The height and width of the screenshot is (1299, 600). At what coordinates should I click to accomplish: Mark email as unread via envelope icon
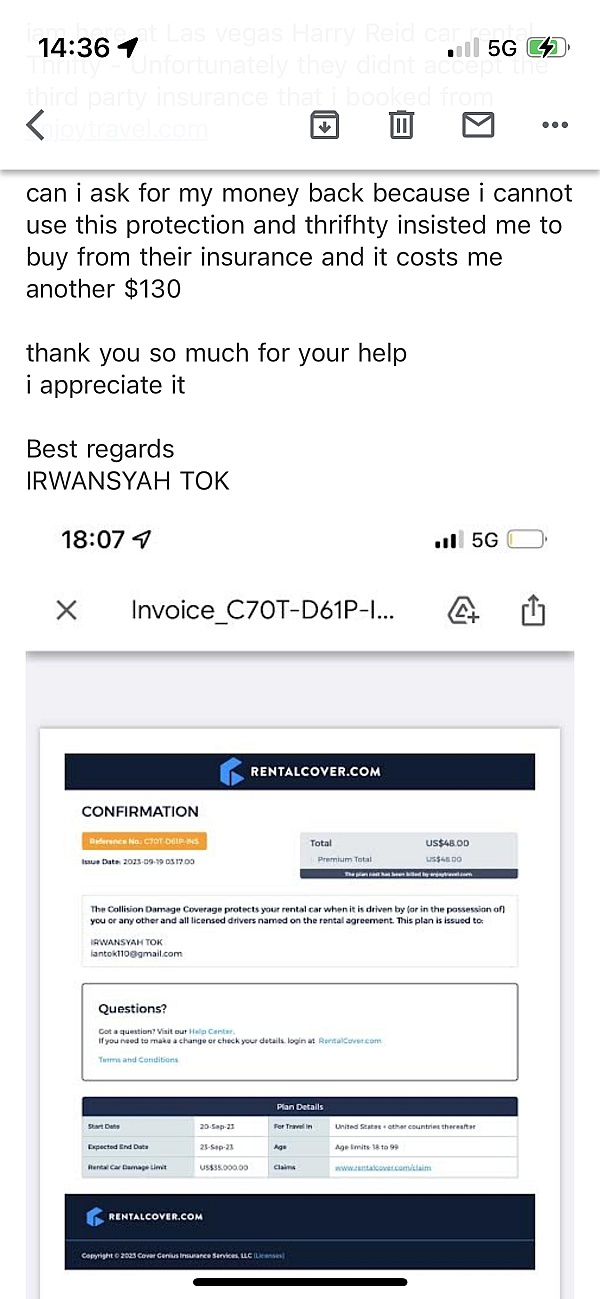[x=478, y=125]
